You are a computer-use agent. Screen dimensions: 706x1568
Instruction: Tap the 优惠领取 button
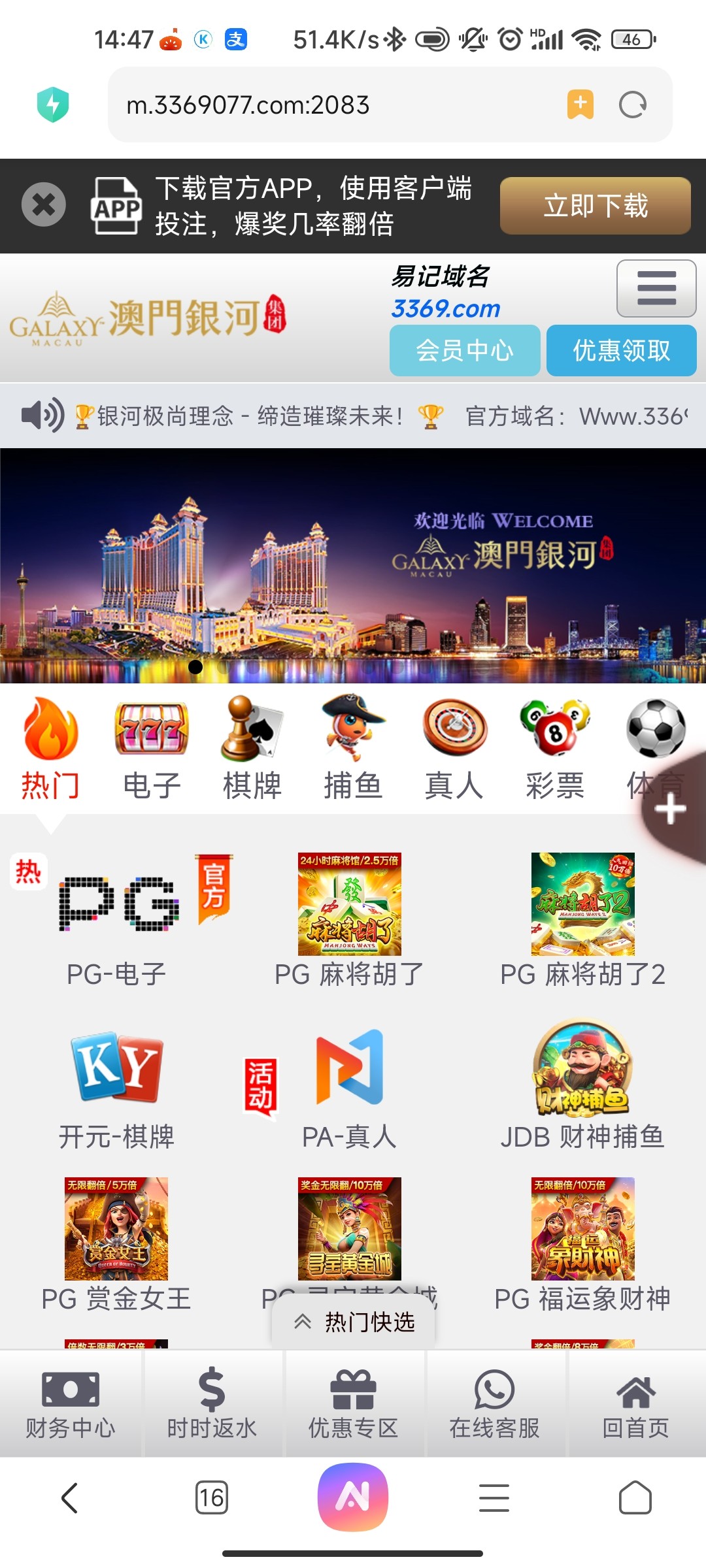pyautogui.click(x=621, y=351)
